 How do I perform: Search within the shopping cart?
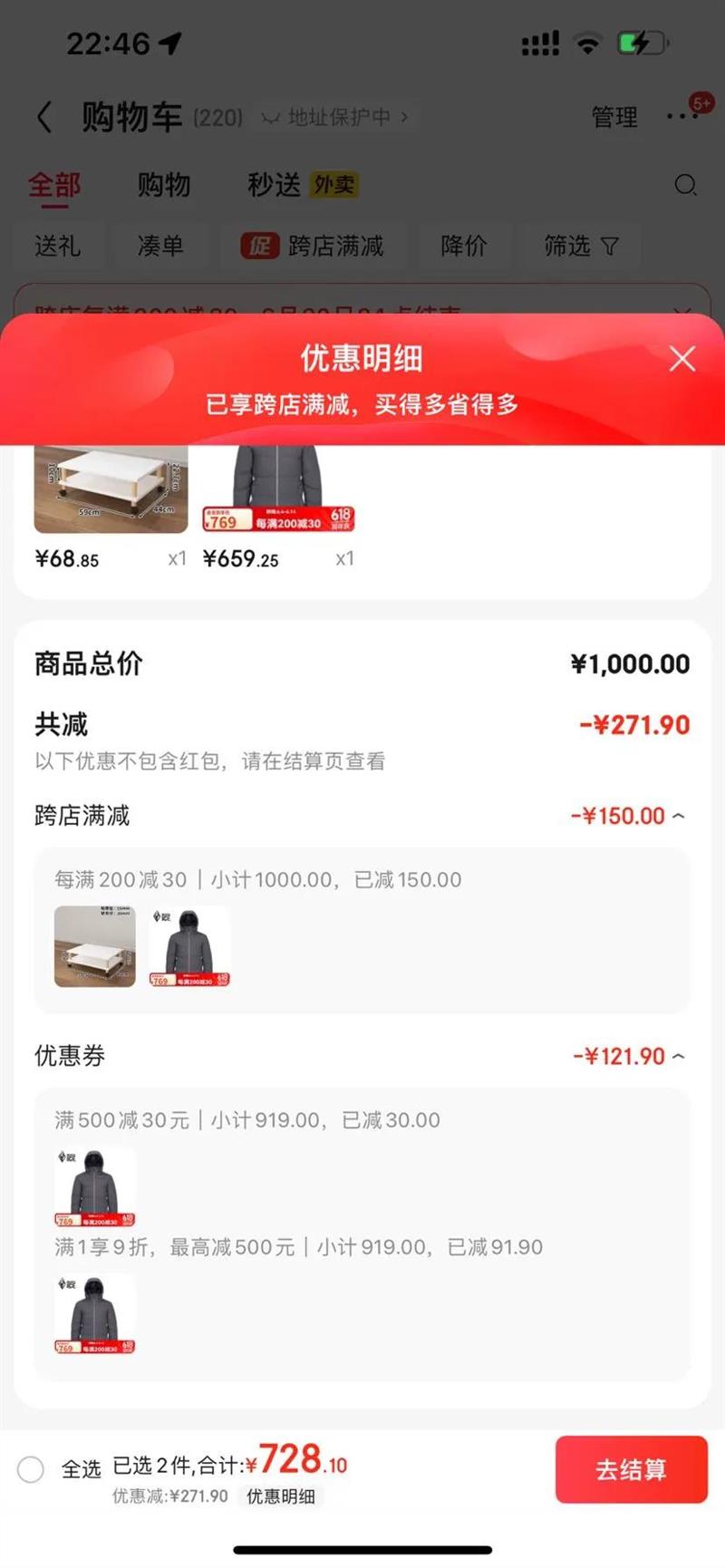coord(685,185)
